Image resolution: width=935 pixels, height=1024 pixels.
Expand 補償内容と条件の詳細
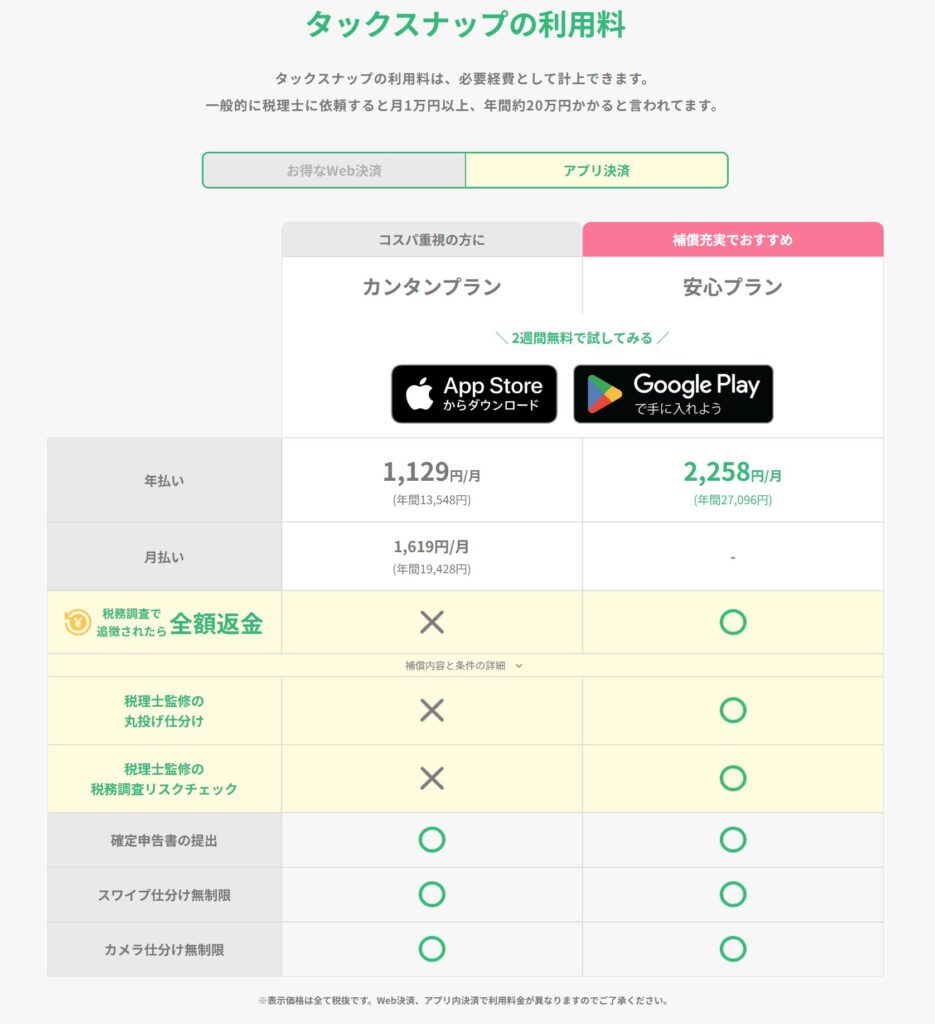point(465,665)
